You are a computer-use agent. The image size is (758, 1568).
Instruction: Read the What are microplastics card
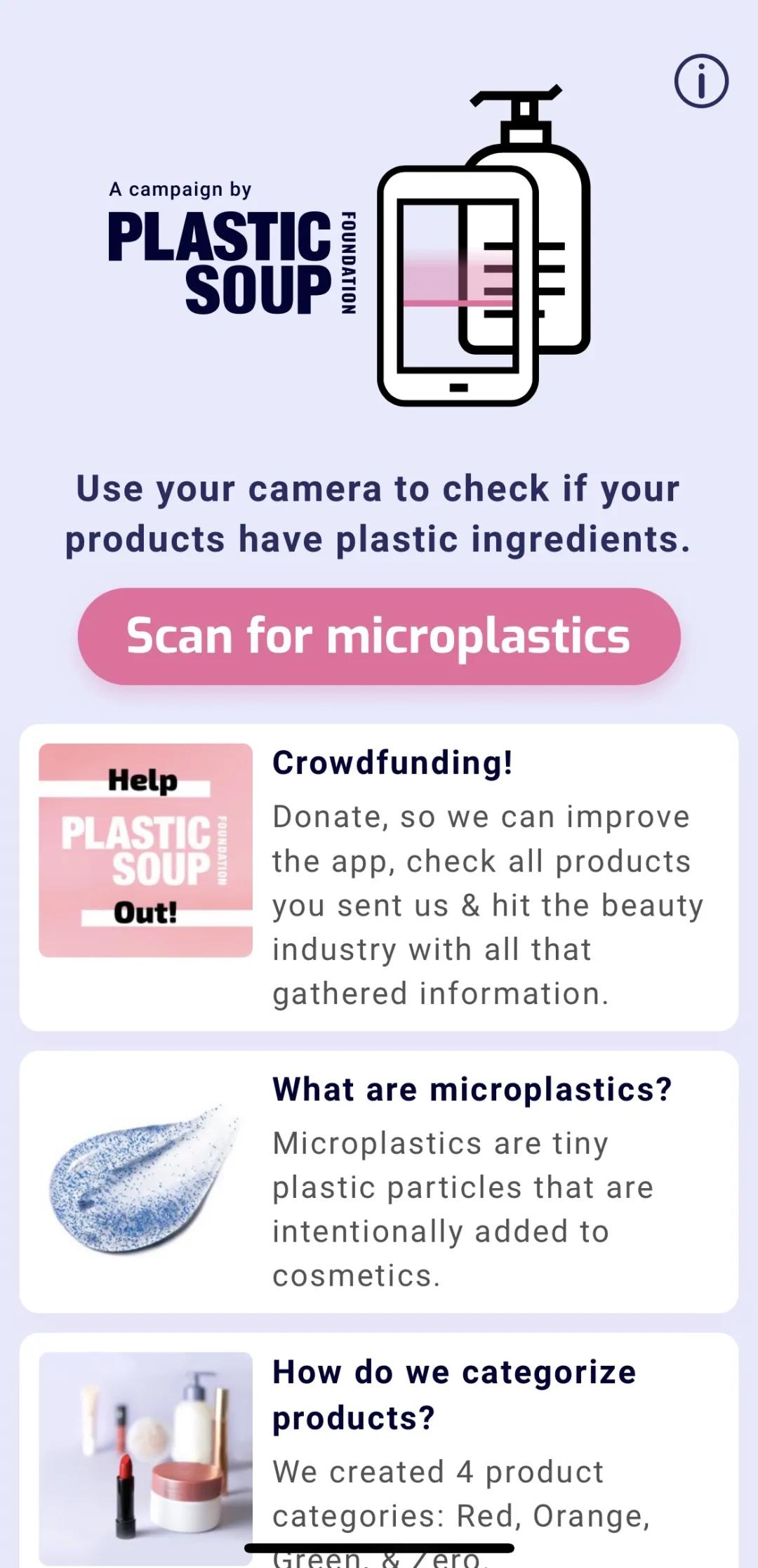pyautogui.click(x=379, y=1182)
